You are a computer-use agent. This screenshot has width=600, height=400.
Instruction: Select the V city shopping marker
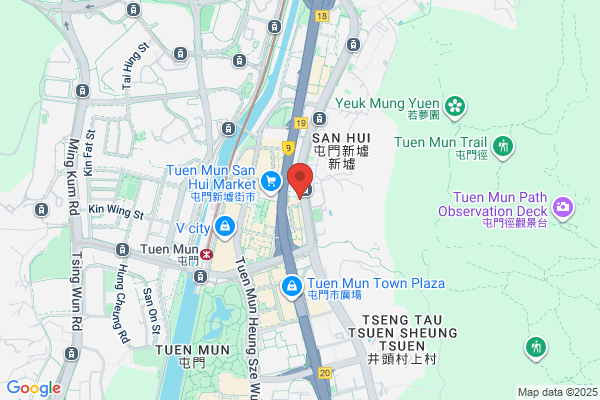(x=227, y=228)
